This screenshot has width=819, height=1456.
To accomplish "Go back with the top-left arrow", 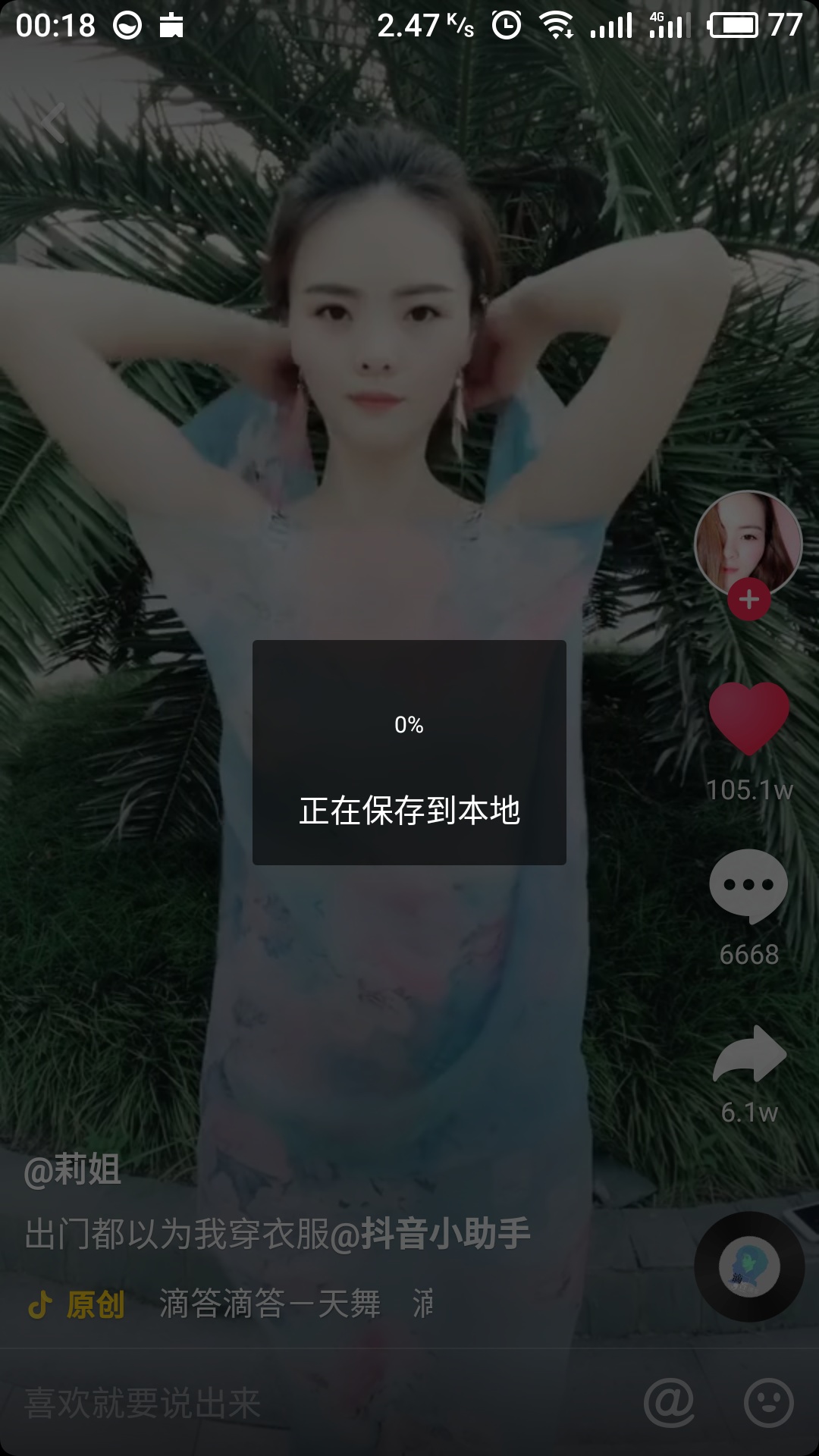I will tap(52, 119).
